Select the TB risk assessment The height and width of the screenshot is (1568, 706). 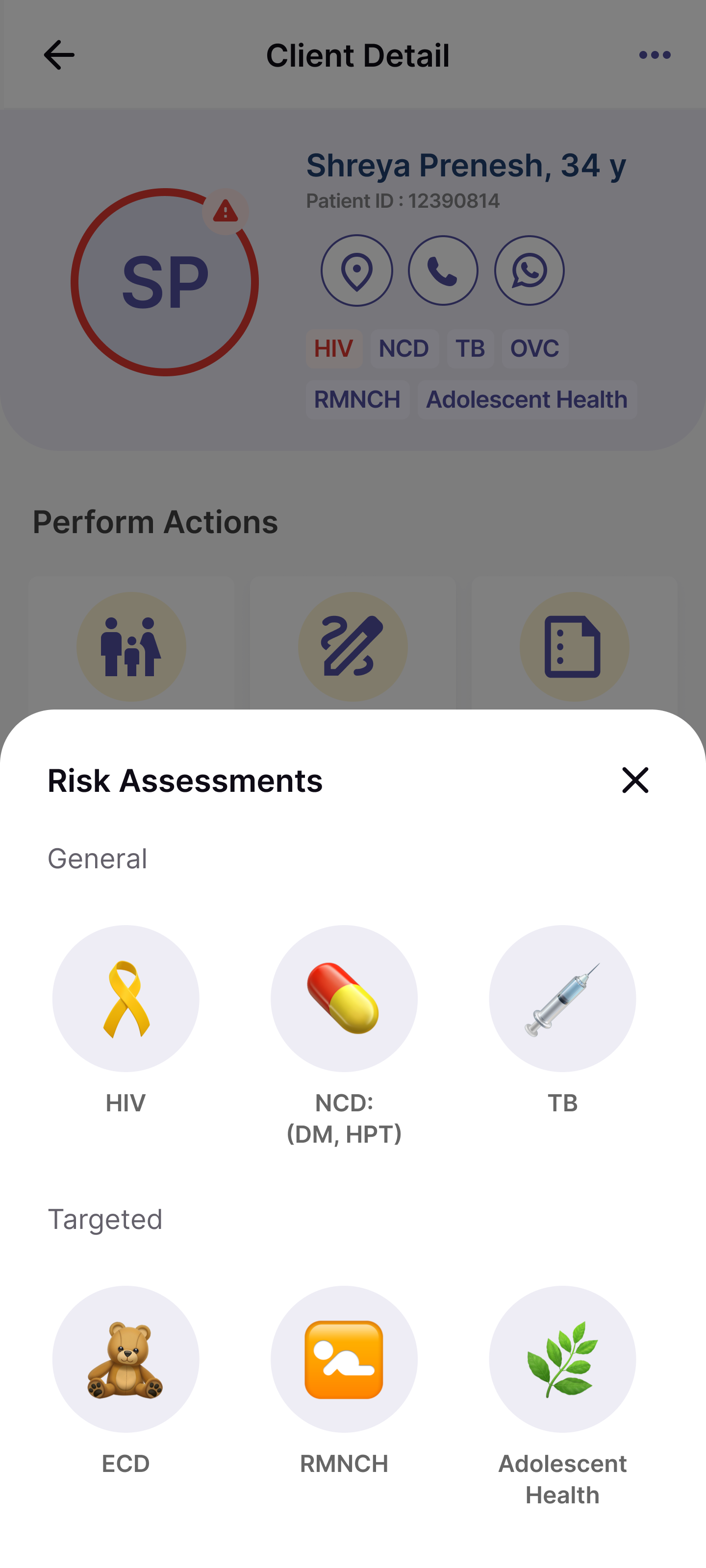tap(562, 998)
